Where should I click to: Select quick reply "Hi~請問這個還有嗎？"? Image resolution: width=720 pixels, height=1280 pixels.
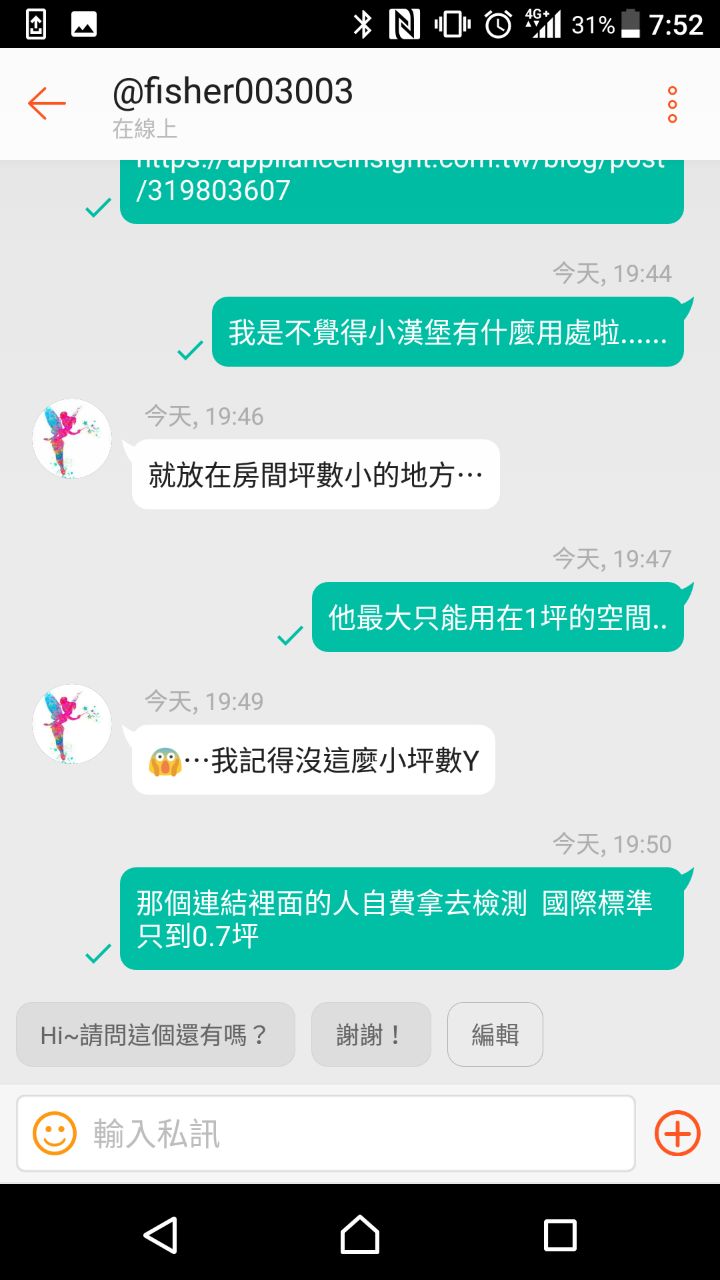point(155,1035)
